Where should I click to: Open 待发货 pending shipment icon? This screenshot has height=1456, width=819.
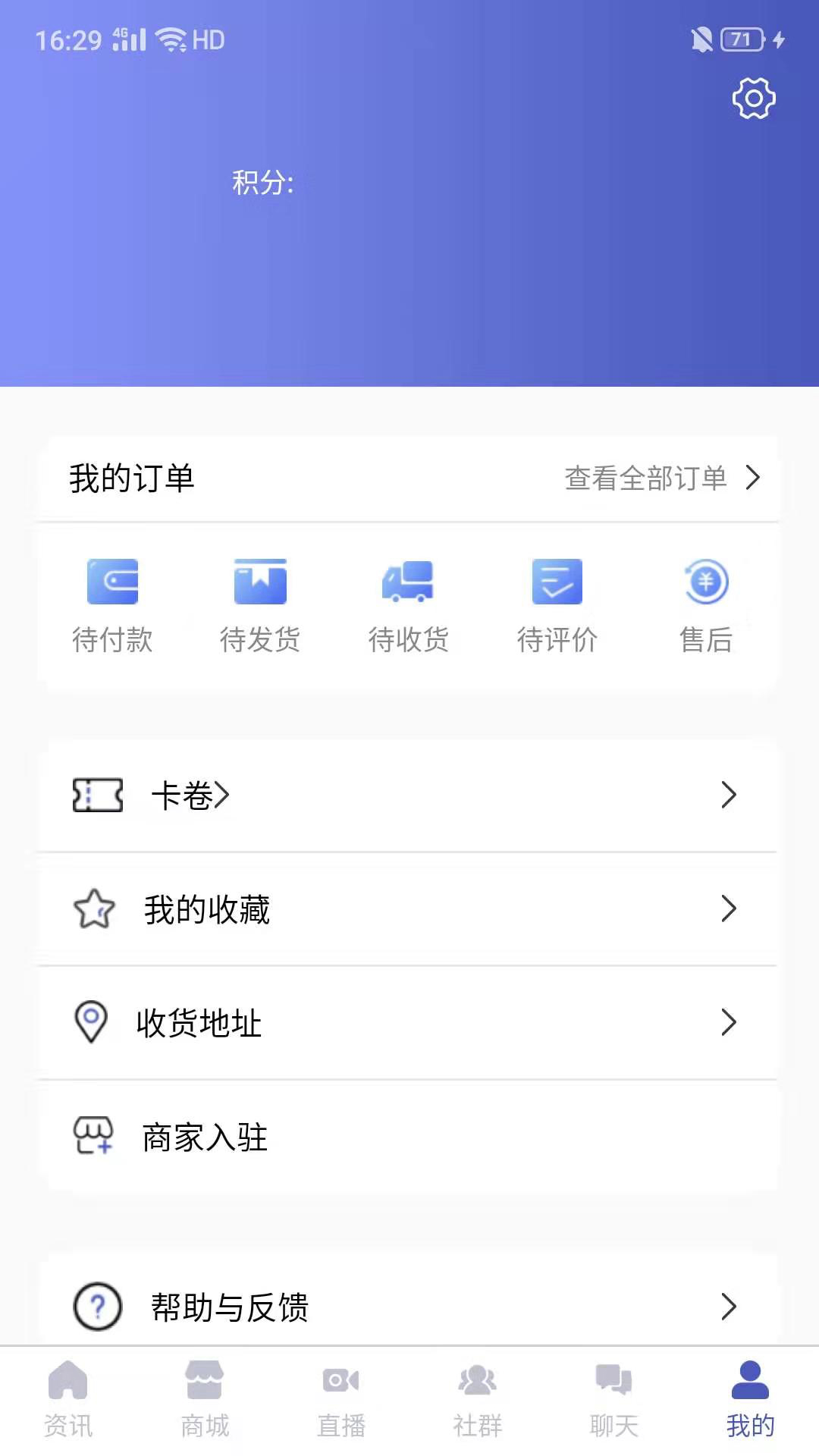[x=260, y=582]
